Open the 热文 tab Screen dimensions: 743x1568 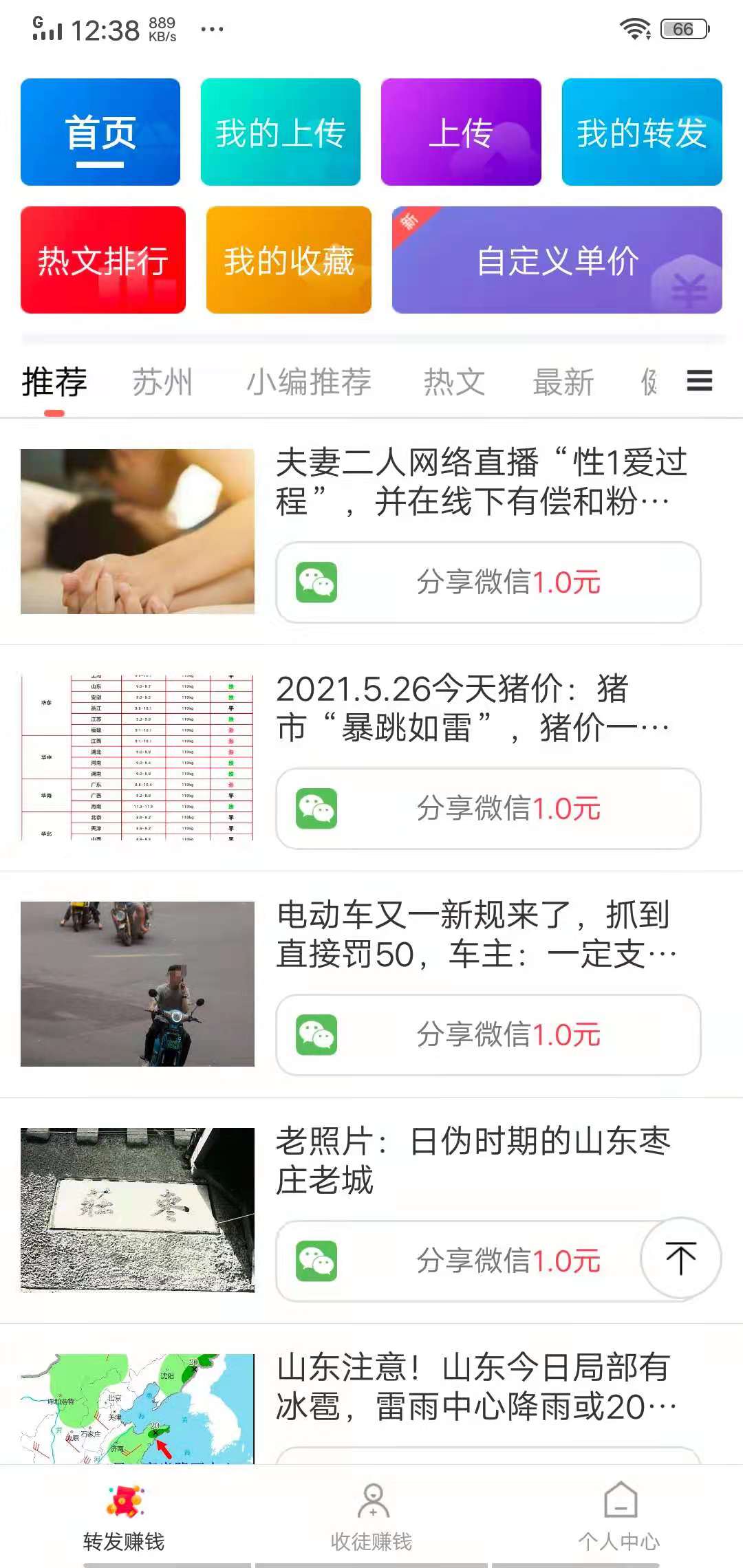[x=454, y=382]
